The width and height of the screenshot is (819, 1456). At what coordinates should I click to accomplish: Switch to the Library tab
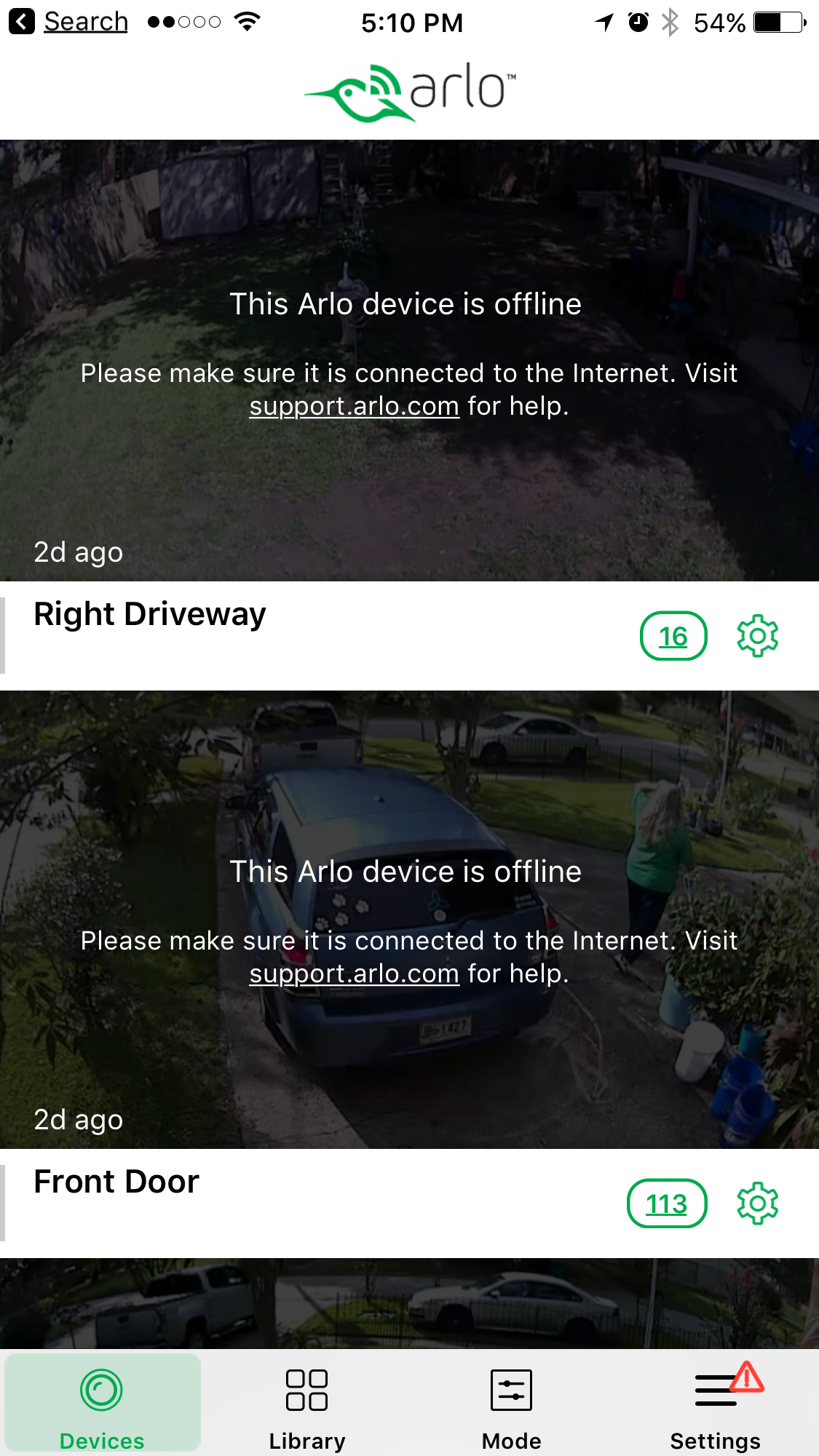pyautogui.click(x=306, y=1404)
